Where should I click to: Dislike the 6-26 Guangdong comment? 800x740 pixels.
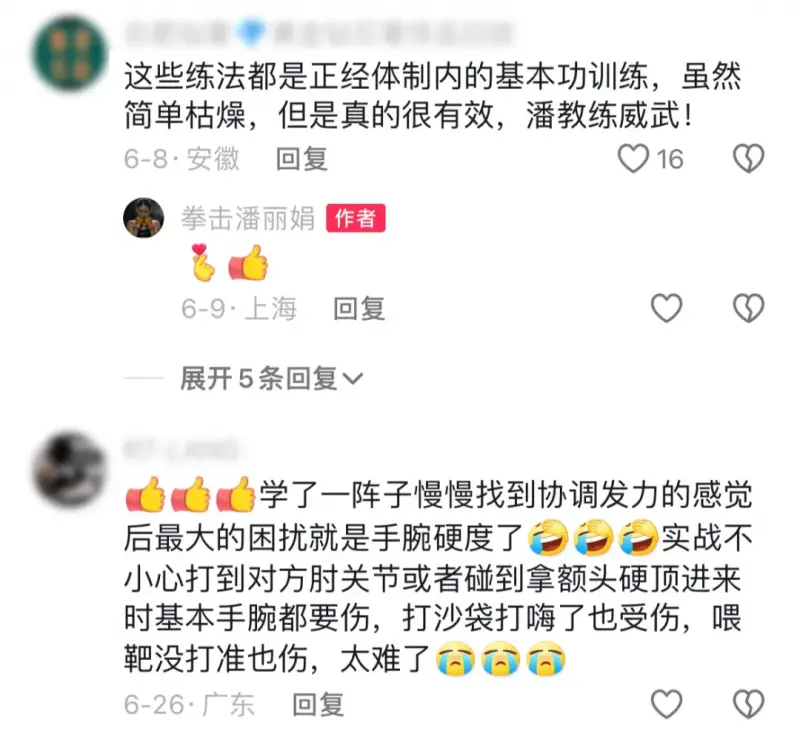click(x=748, y=702)
